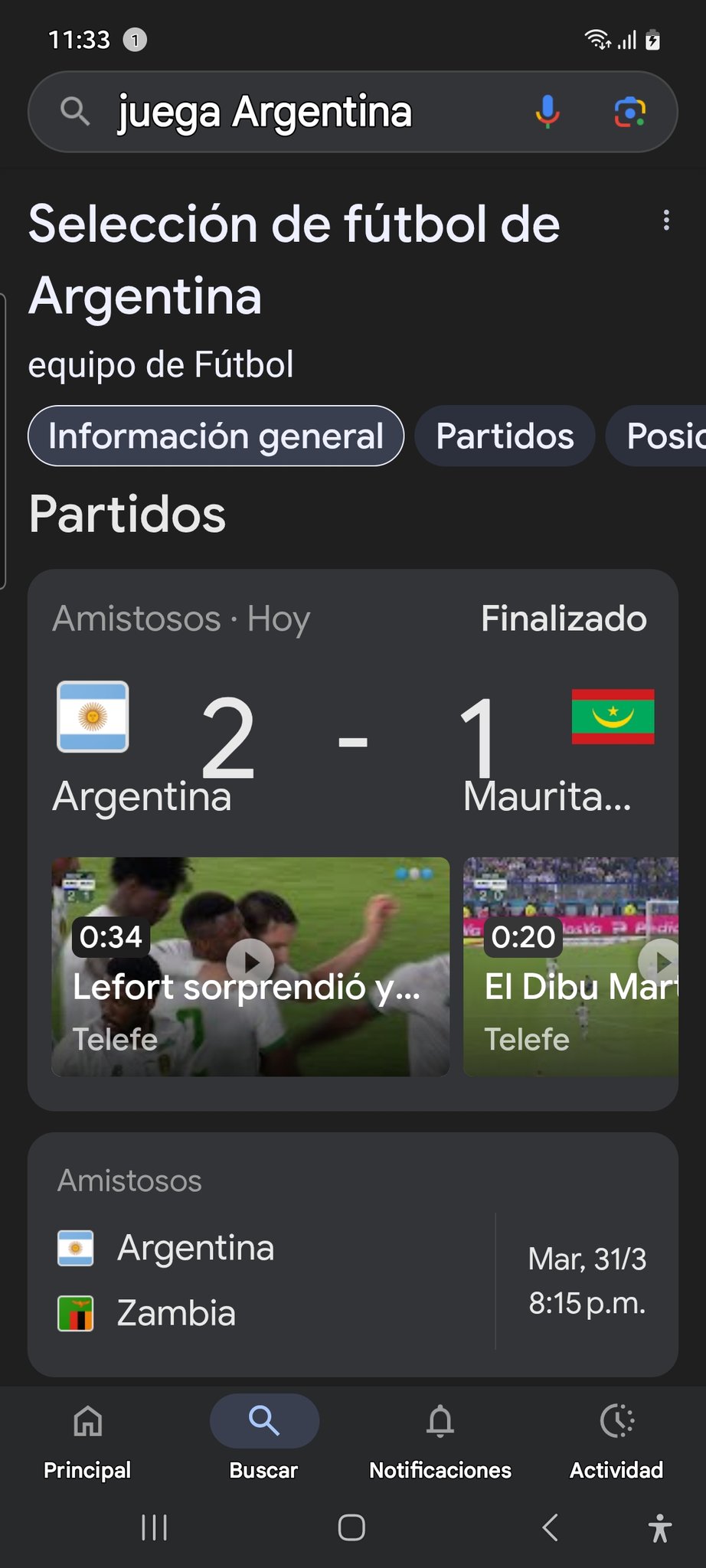706x1568 pixels.
Task: Go to the Principal tab
Action: 87,1439
